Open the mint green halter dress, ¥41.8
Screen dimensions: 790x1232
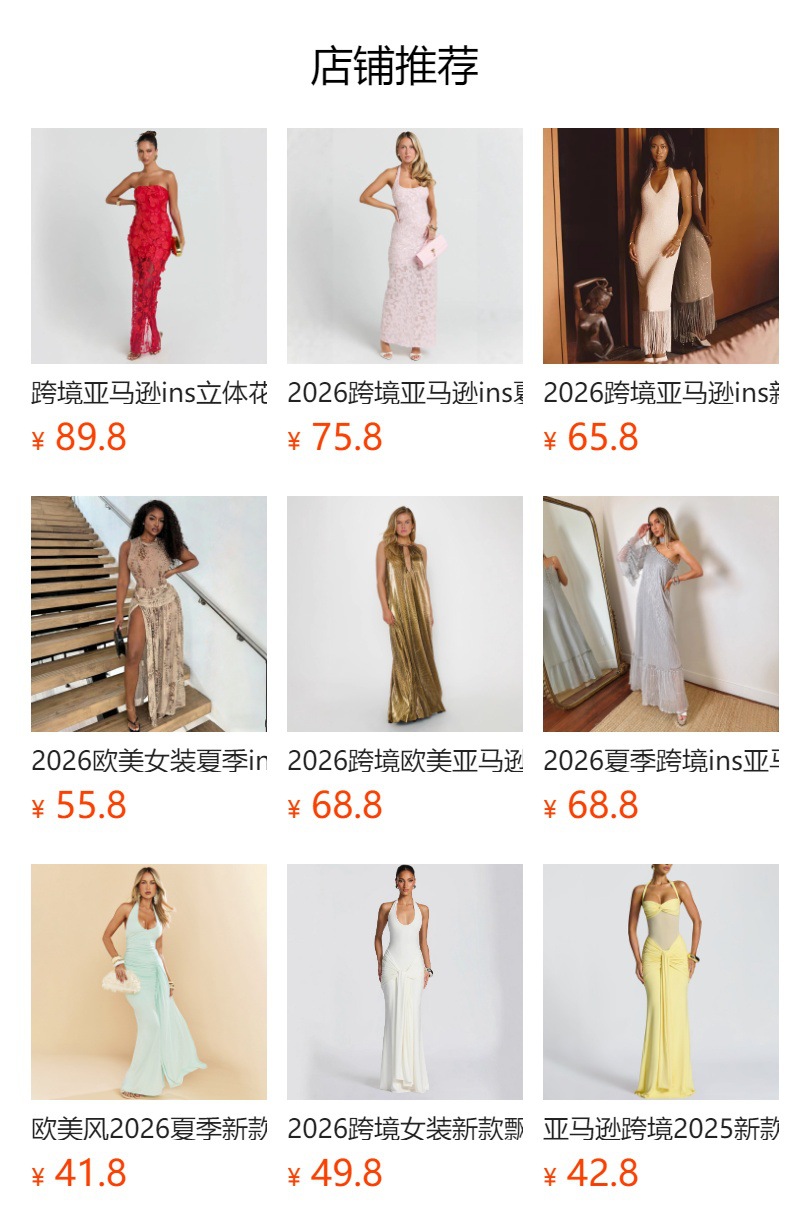tap(149, 982)
